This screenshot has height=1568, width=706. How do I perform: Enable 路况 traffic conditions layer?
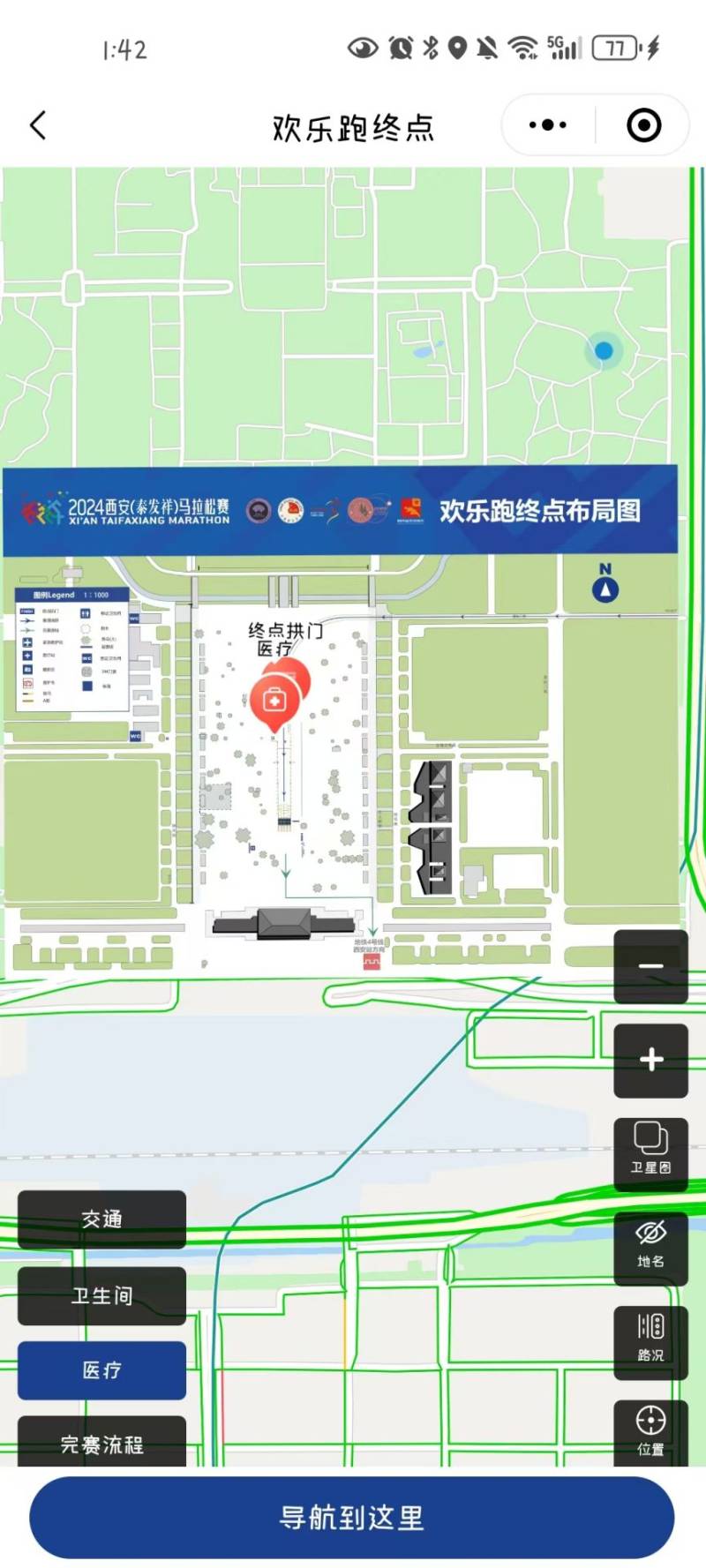pyautogui.click(x=650, y=1341)
